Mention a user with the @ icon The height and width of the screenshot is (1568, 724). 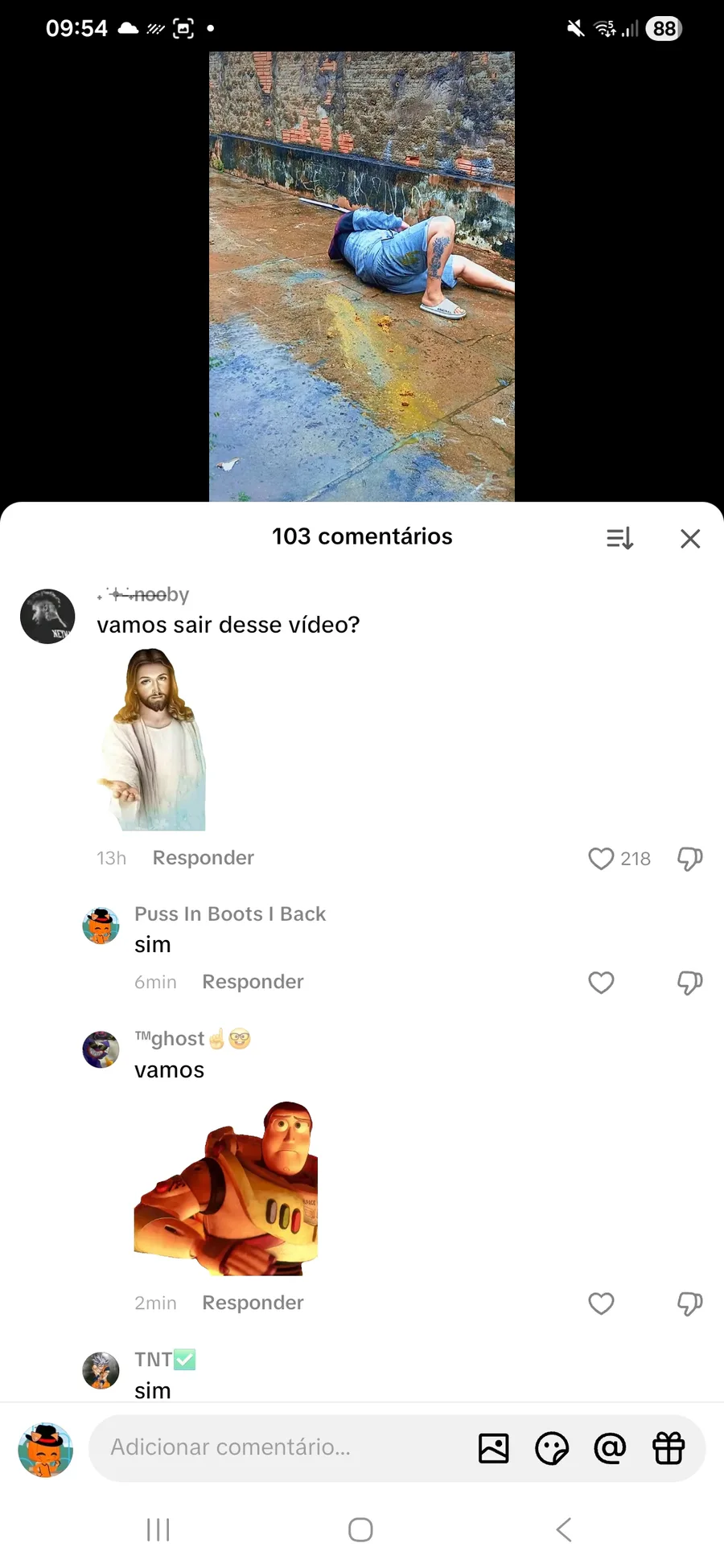click(610, 1448)
